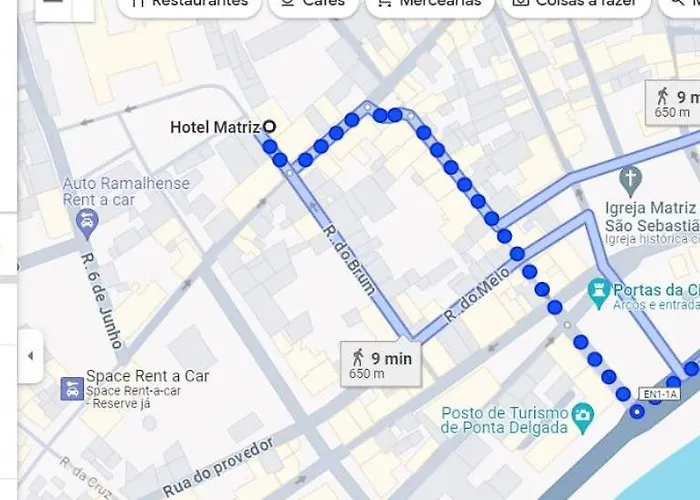Open the menu button in the top corner
Image resolution: width=700 pixels, height=500 pixels.
[x=52, y=4]
